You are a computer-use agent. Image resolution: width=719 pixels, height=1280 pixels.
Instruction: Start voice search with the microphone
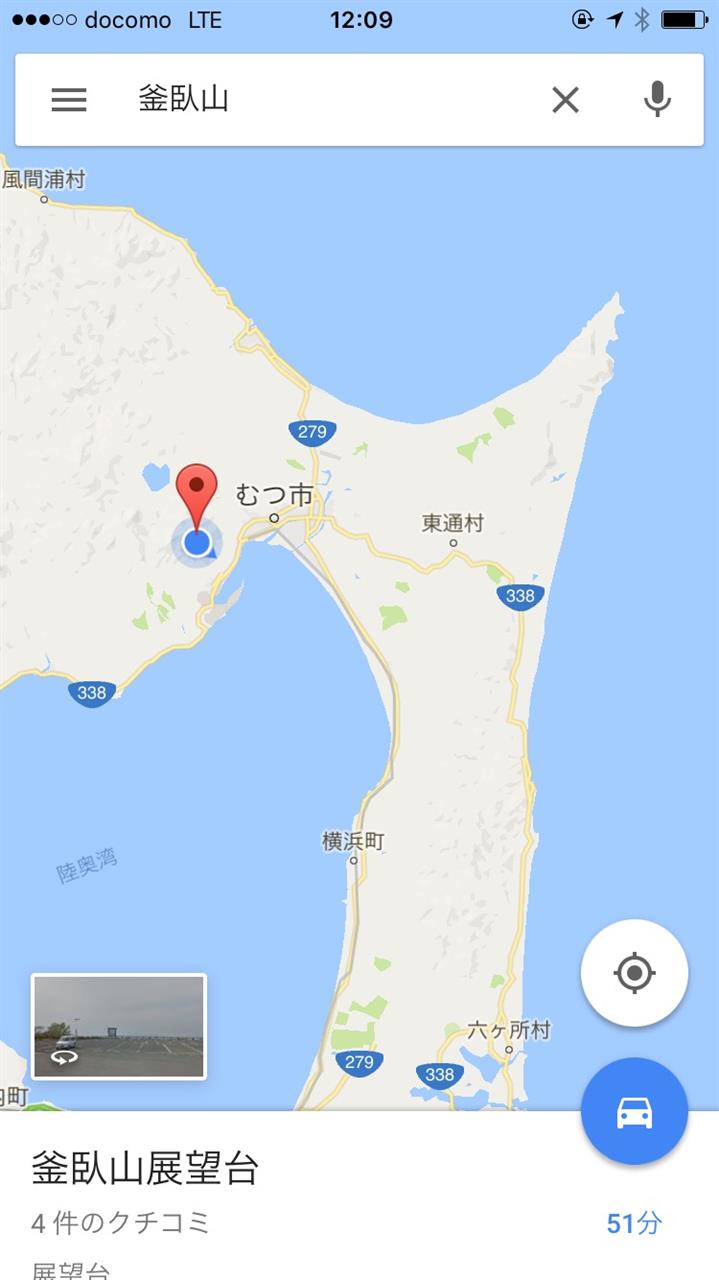coord(657,99)
